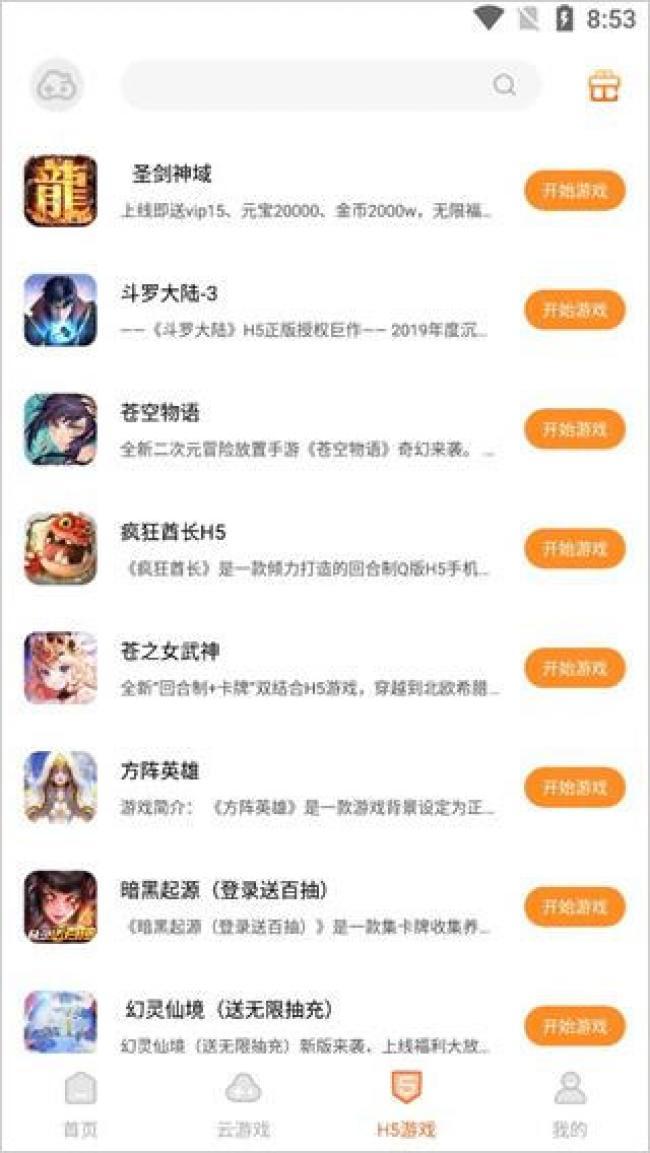Screen dimensions: 650x1153
Task: Start playing 疯狂酋长H5
Action: 574,549
